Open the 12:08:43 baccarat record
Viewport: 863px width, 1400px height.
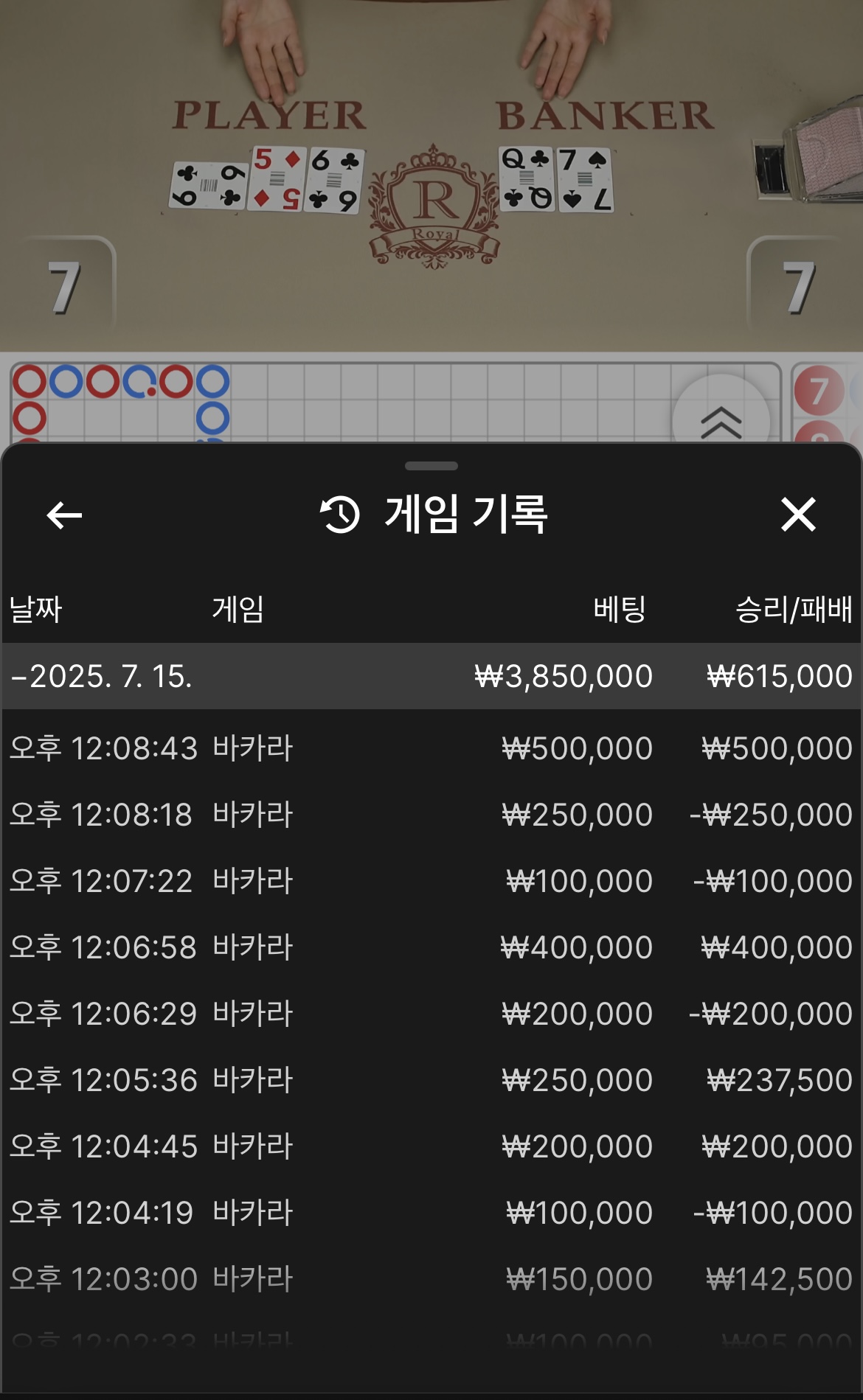(x=431, y=748)
